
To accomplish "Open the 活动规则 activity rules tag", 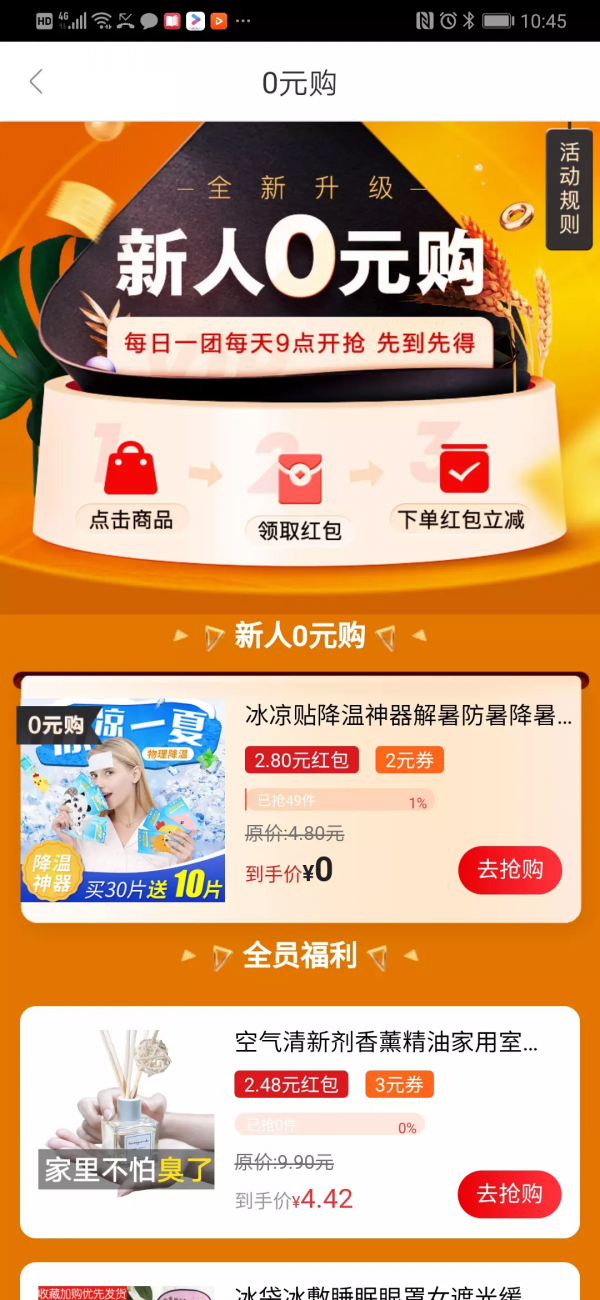I will [x=569, y=188].
